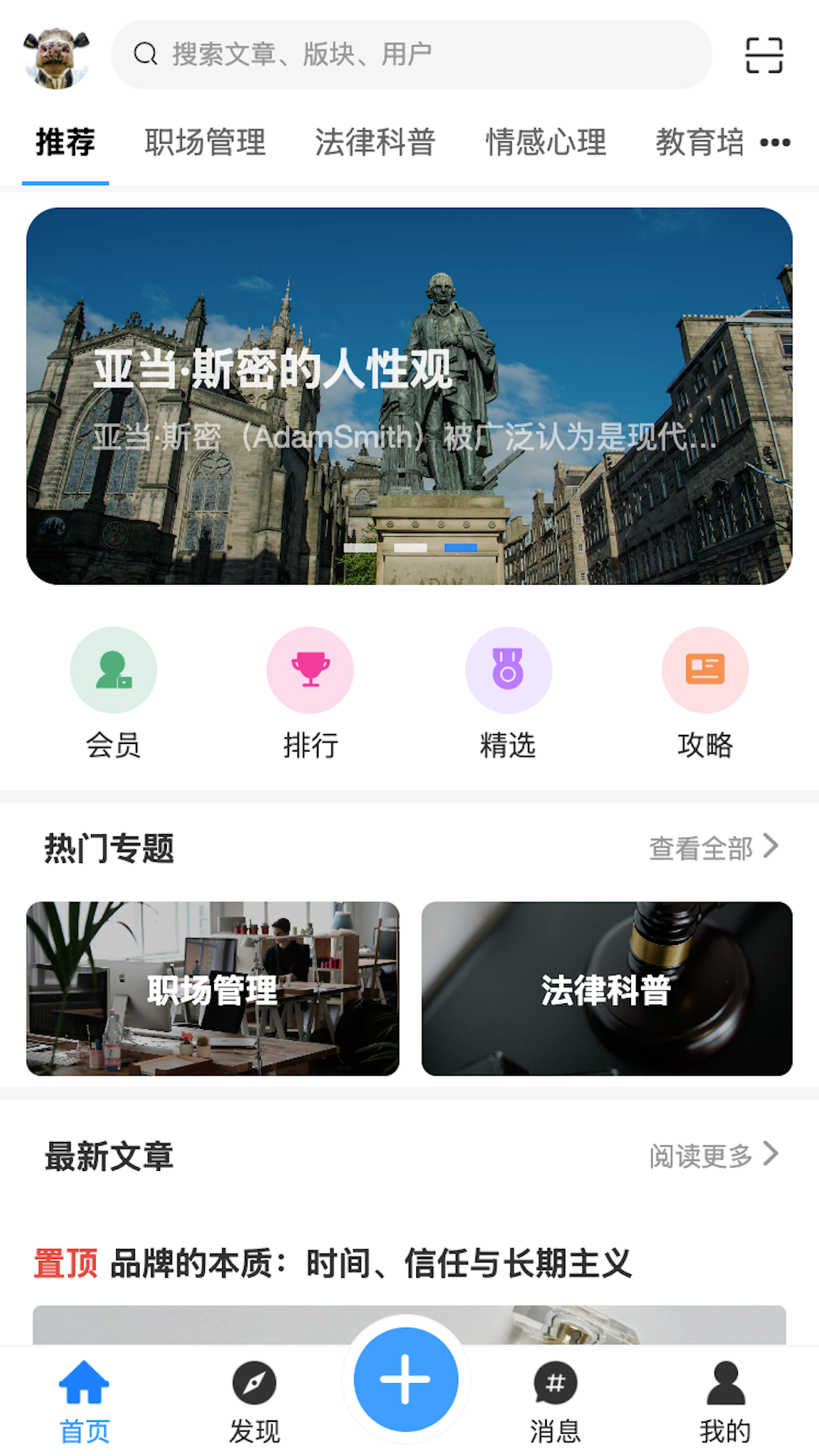Switch to the 法律科普 top tab
Image resolution: width=819 pixels, height=1456 pixels.
pyautogui.click(x=375, y=143)
